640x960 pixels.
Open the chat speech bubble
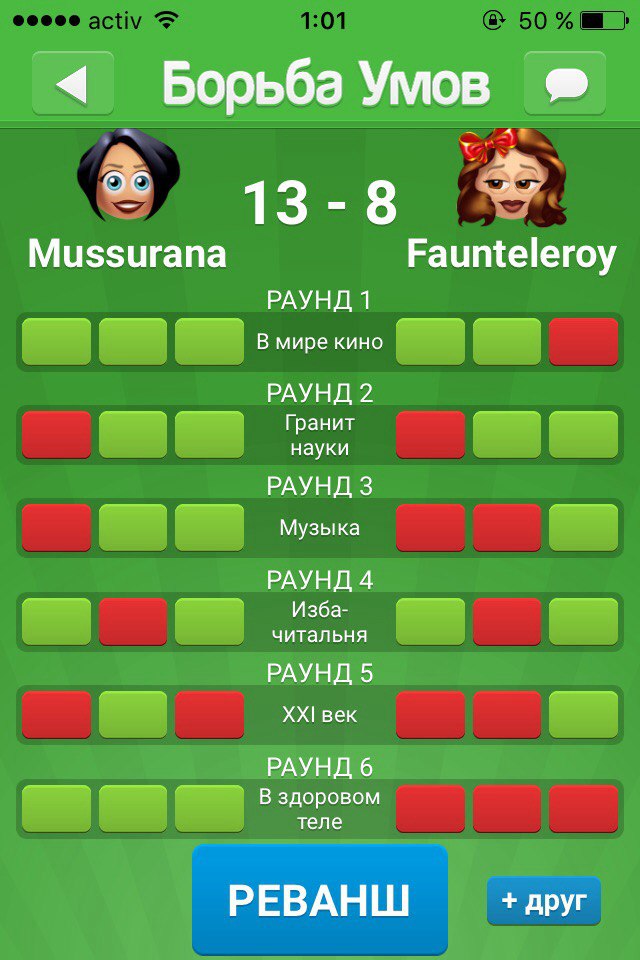[x=565, y=85]
